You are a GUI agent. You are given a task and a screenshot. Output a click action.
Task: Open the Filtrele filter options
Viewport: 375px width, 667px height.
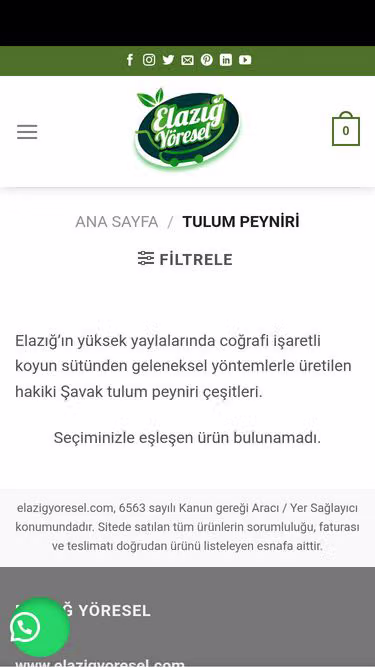[185, 259]
